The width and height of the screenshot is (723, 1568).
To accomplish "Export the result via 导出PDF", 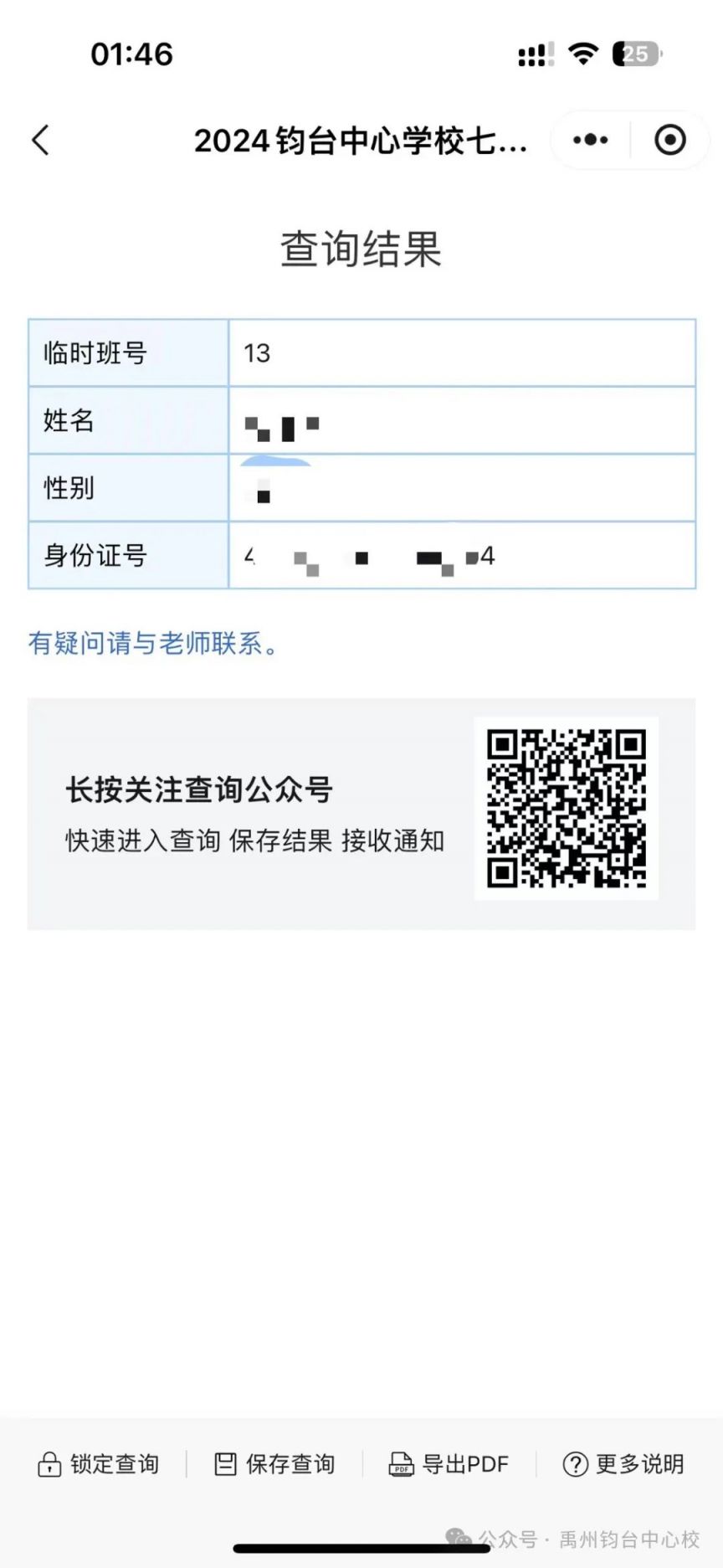I will (449, 1463).
